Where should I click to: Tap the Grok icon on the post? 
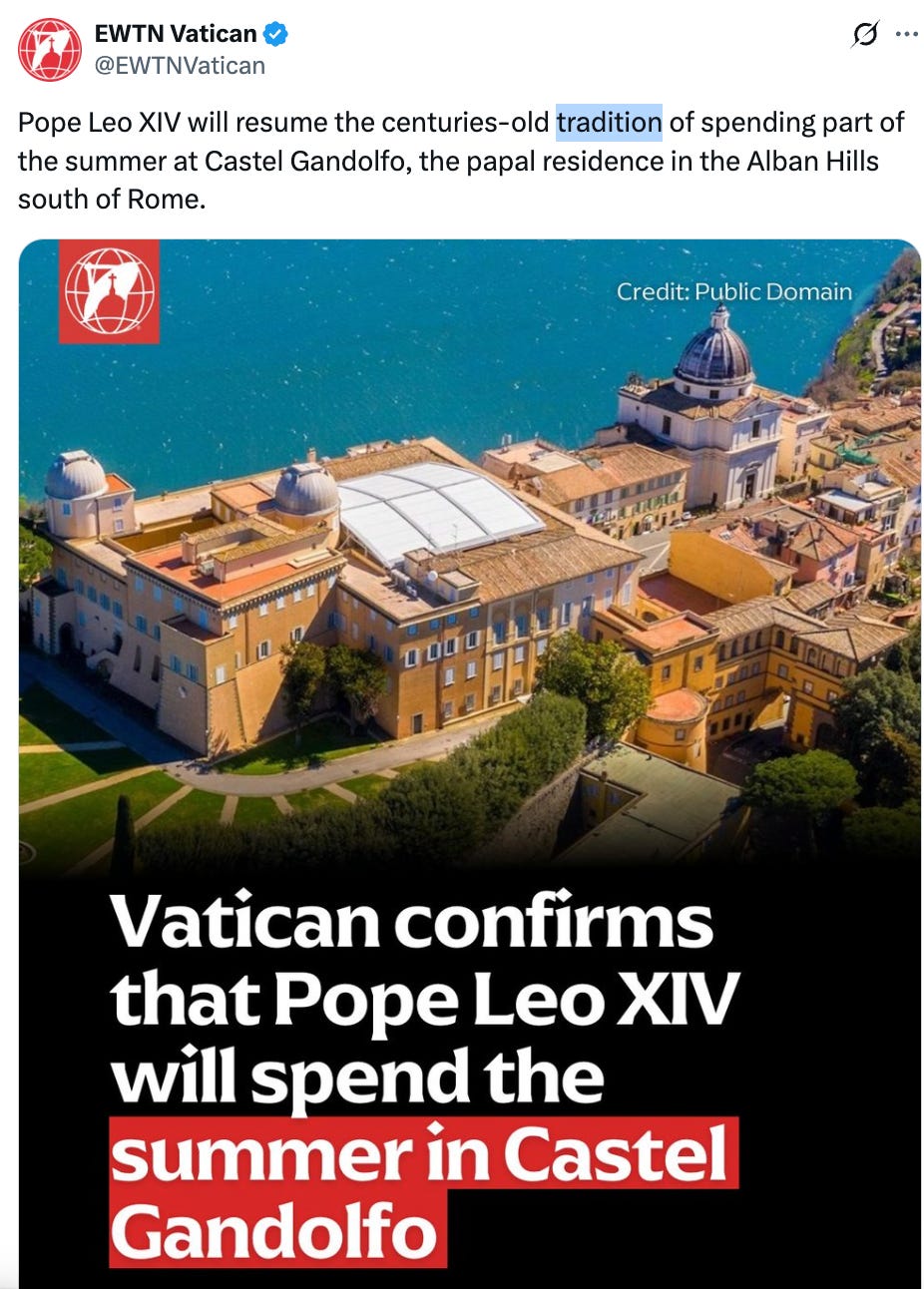865,35
